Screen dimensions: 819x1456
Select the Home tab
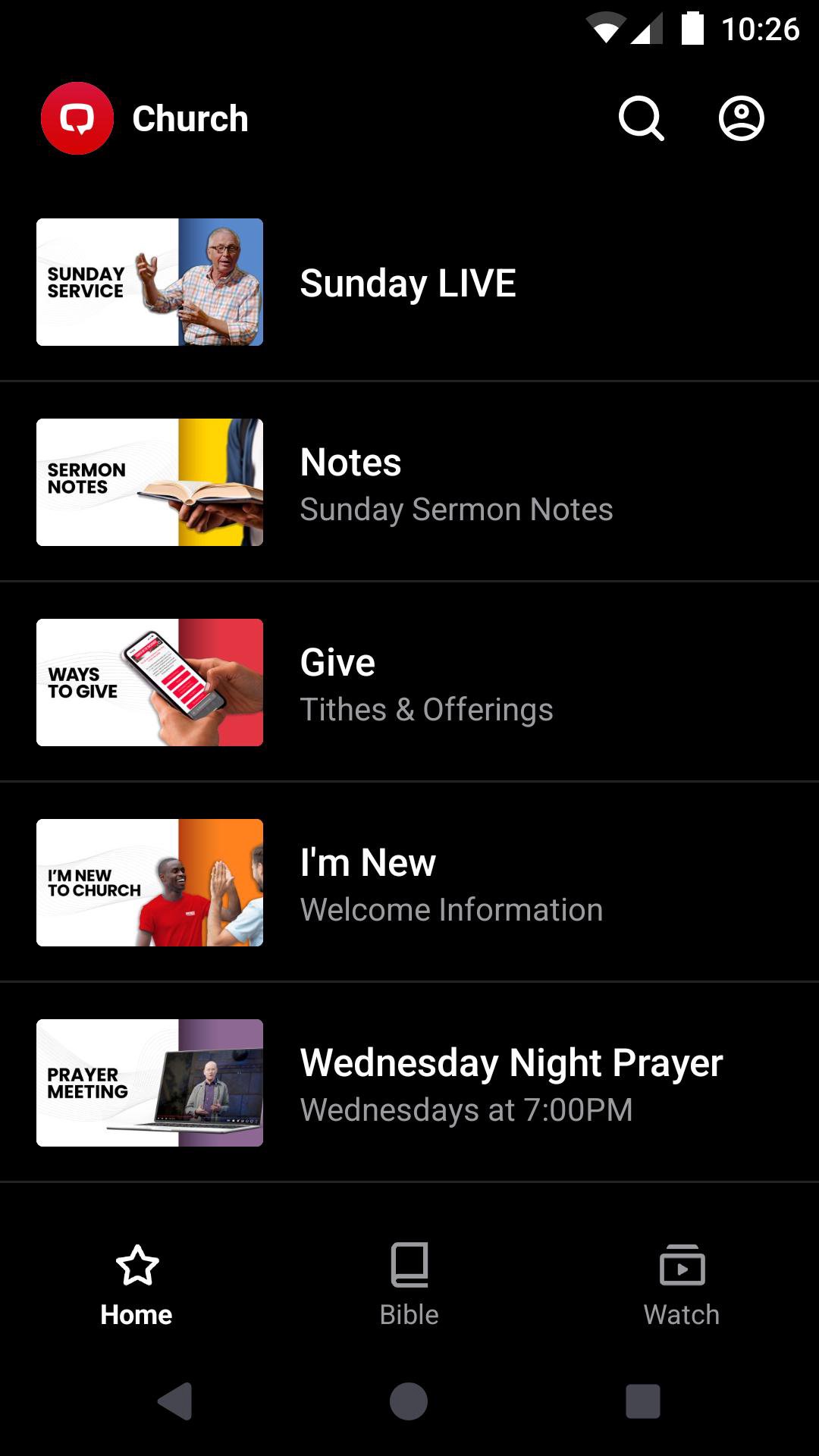tap(136, 1285)
